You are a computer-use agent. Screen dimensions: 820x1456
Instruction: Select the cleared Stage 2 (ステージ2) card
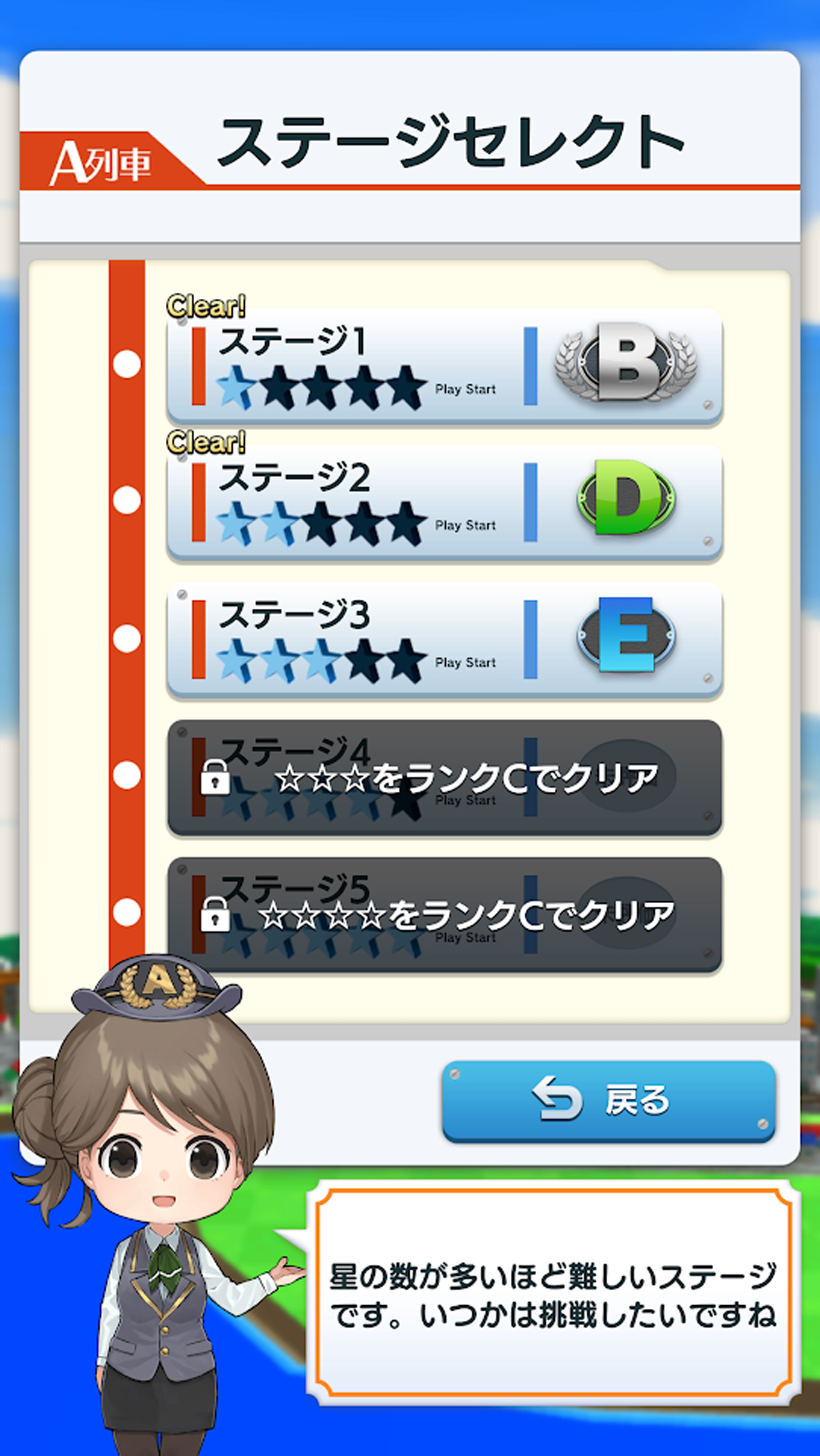click(444, 502)
